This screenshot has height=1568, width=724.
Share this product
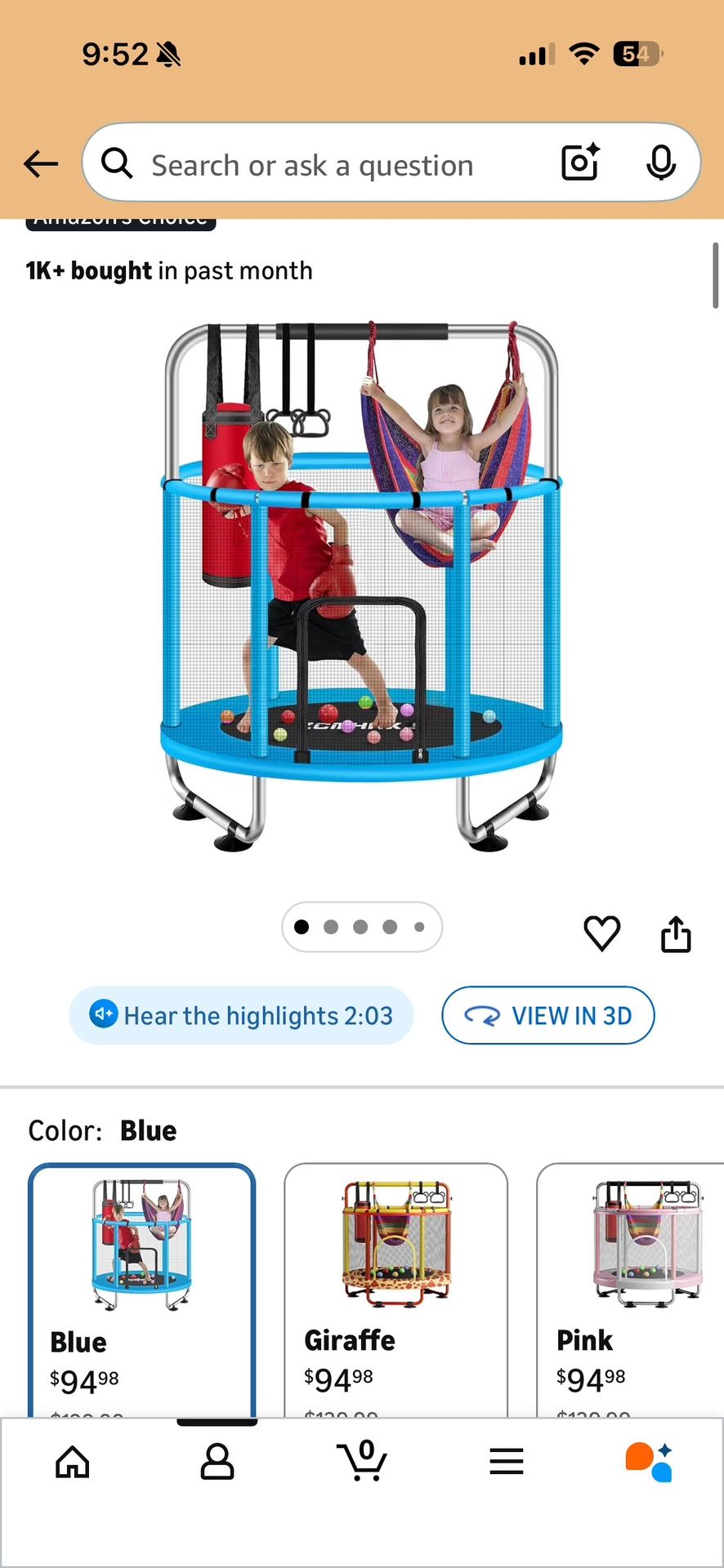click(676, 933)
